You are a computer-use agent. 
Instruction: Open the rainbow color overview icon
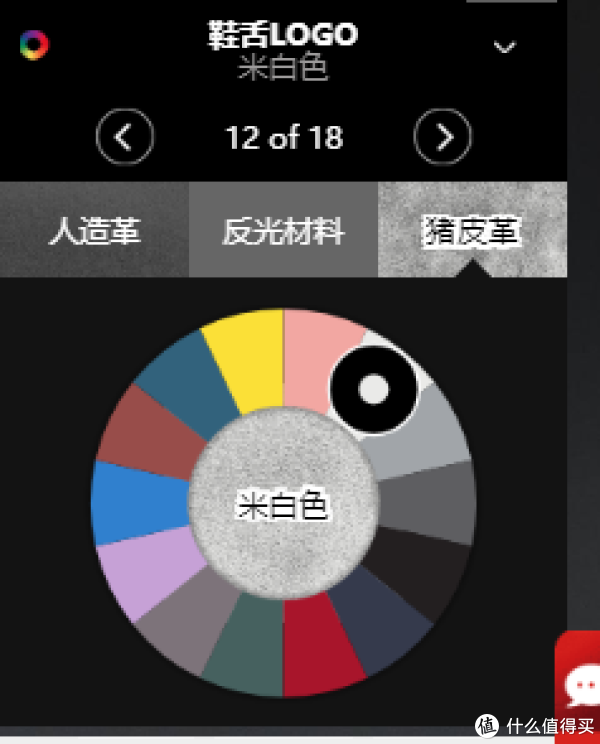click(x=34, y=44)
